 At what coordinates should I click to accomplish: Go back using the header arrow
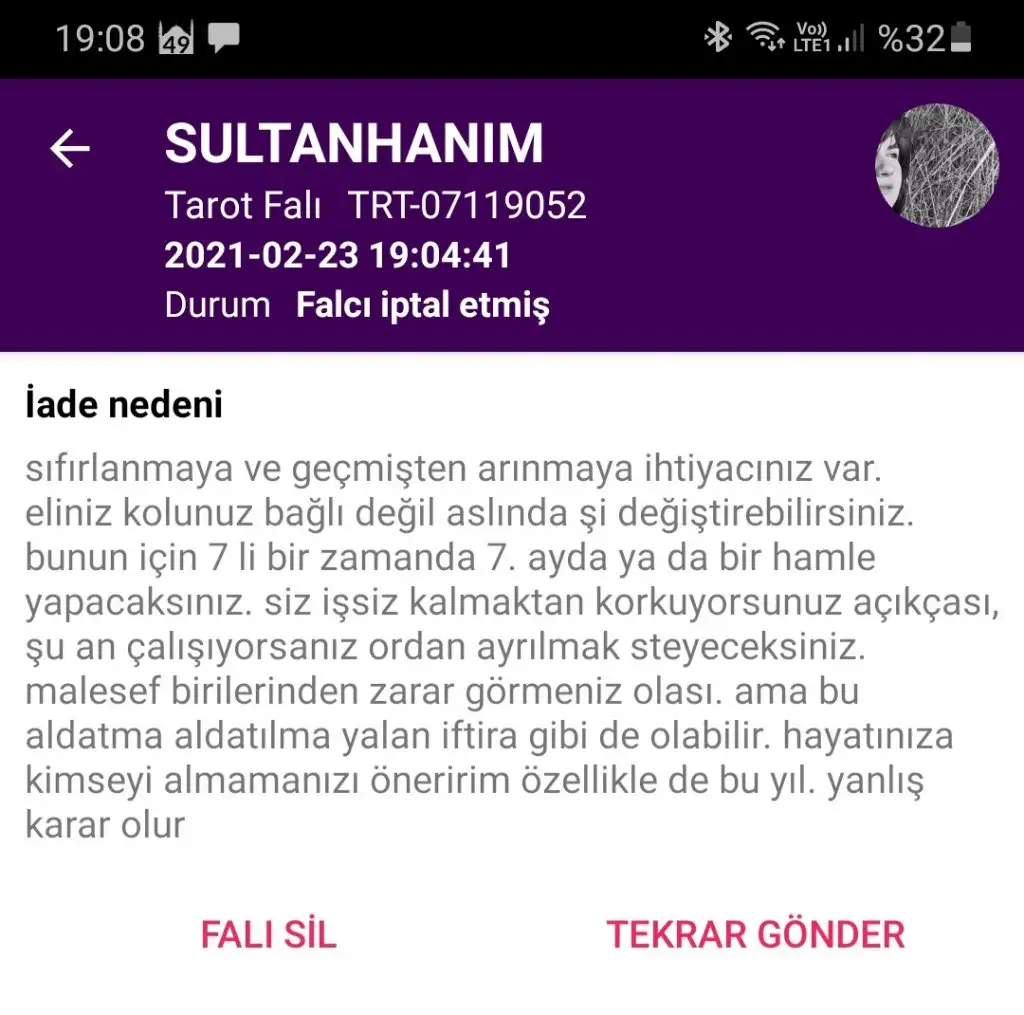click(70, 149)
